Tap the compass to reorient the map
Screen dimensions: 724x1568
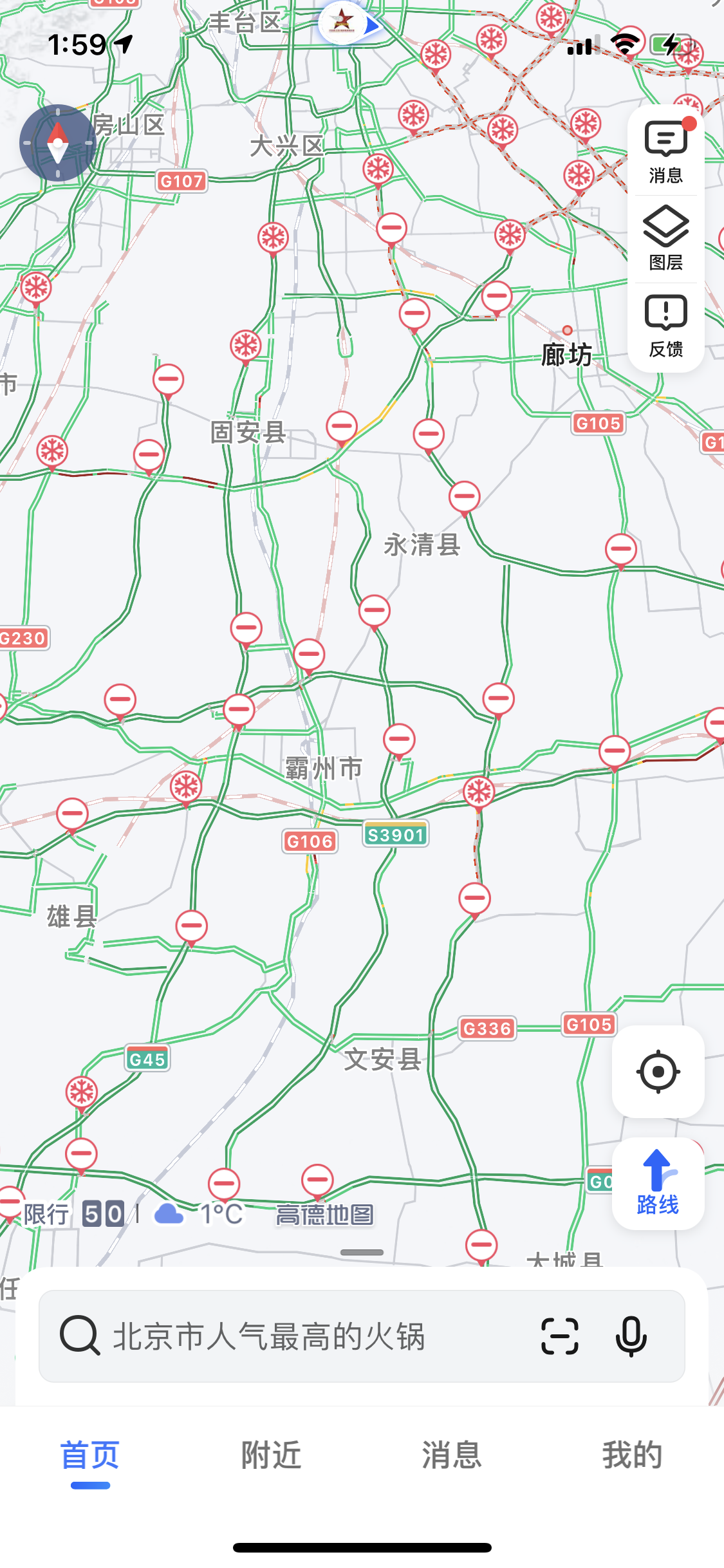click(x=58, y=143)
